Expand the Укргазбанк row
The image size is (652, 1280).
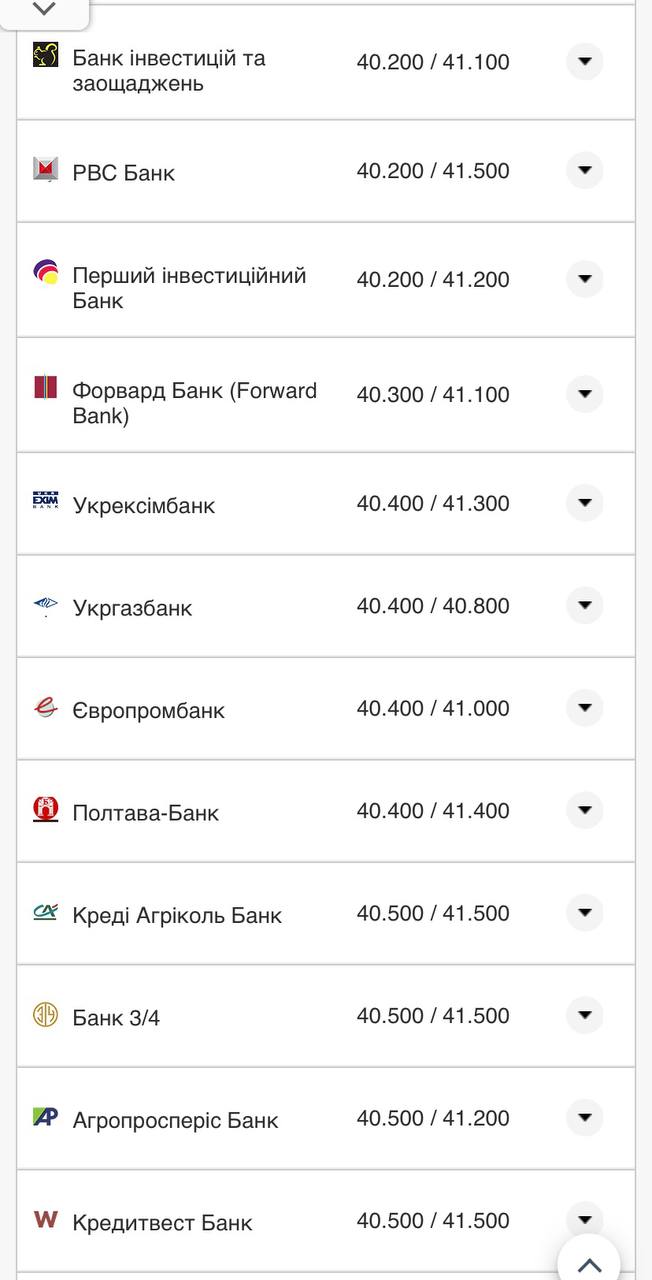point(584,606)
